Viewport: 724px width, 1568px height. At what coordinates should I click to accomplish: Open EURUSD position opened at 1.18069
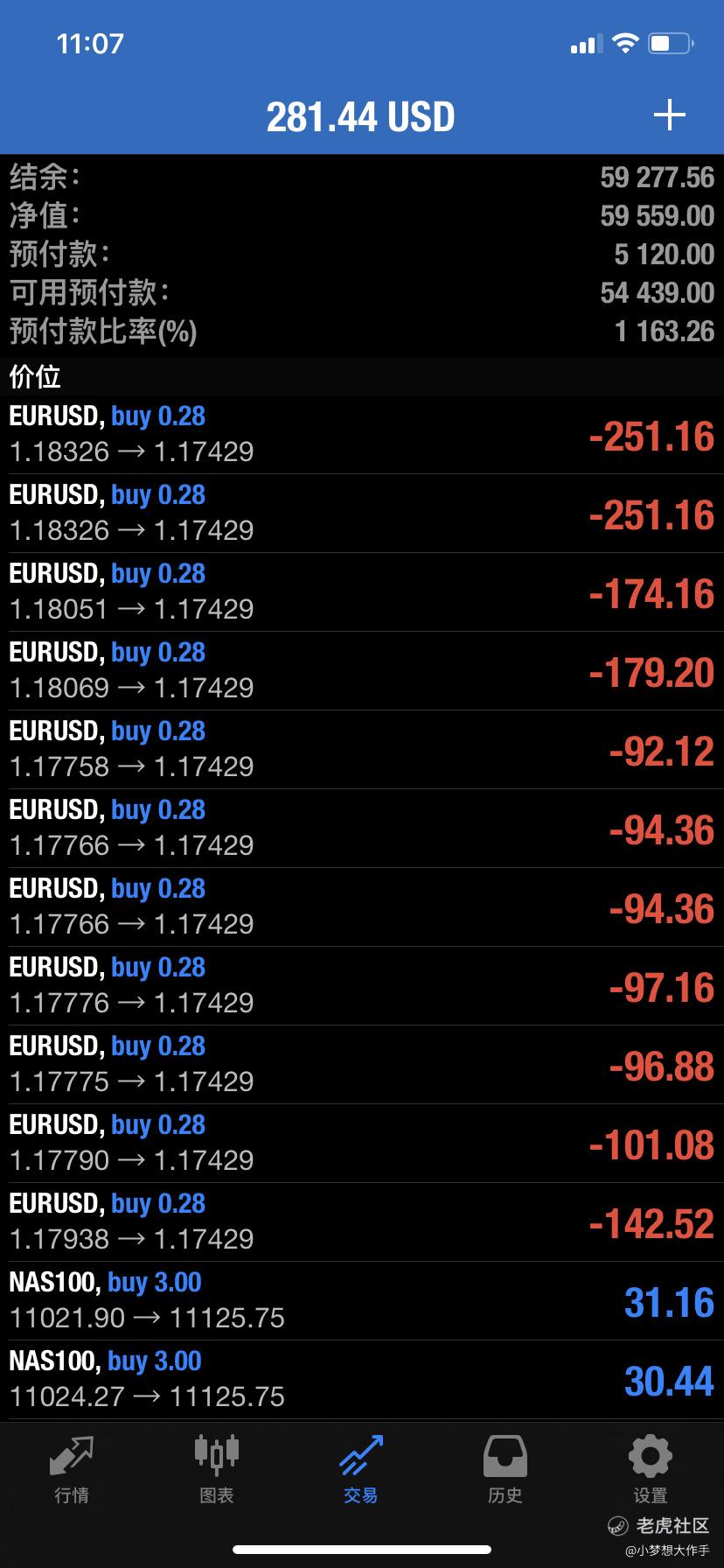coord(362,671)
